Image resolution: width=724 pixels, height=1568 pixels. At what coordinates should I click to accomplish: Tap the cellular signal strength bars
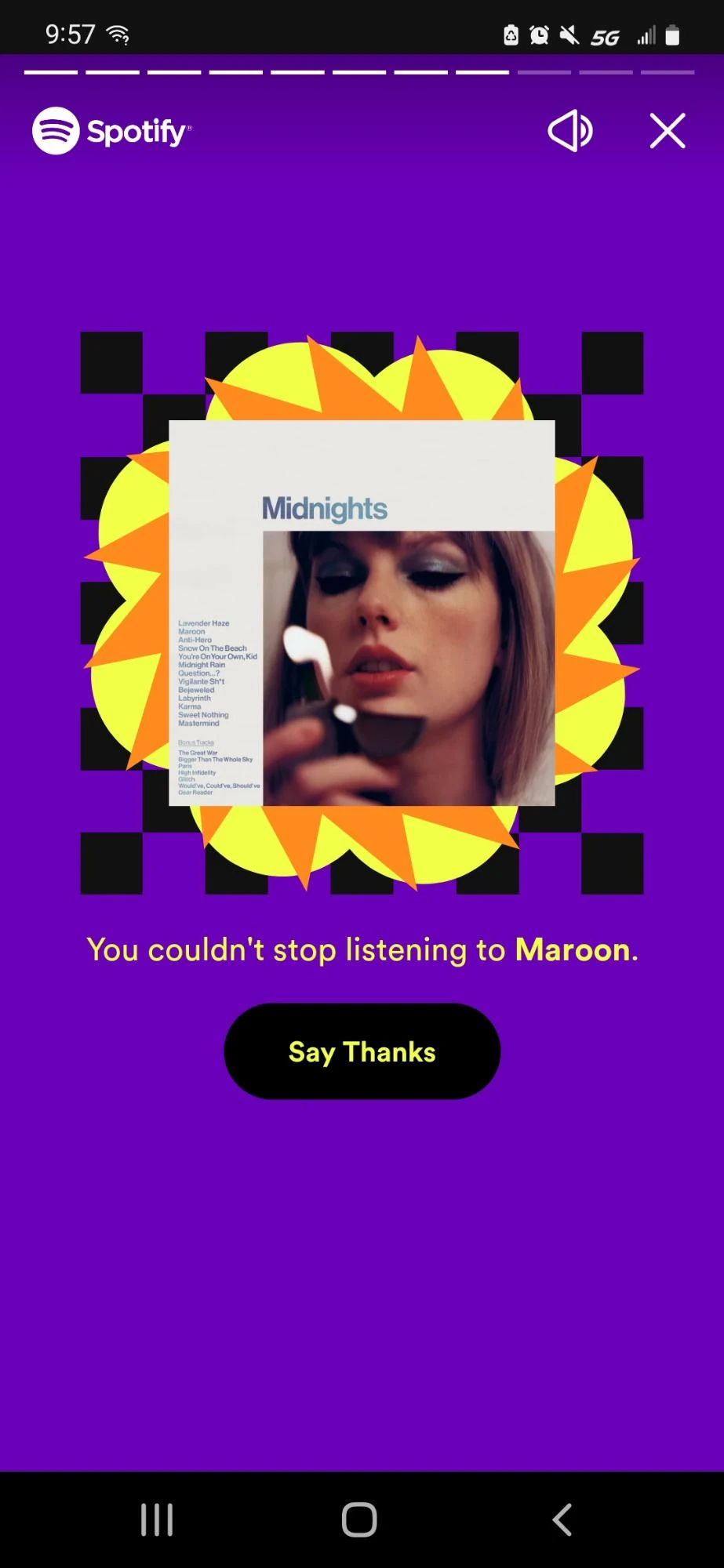646,34
